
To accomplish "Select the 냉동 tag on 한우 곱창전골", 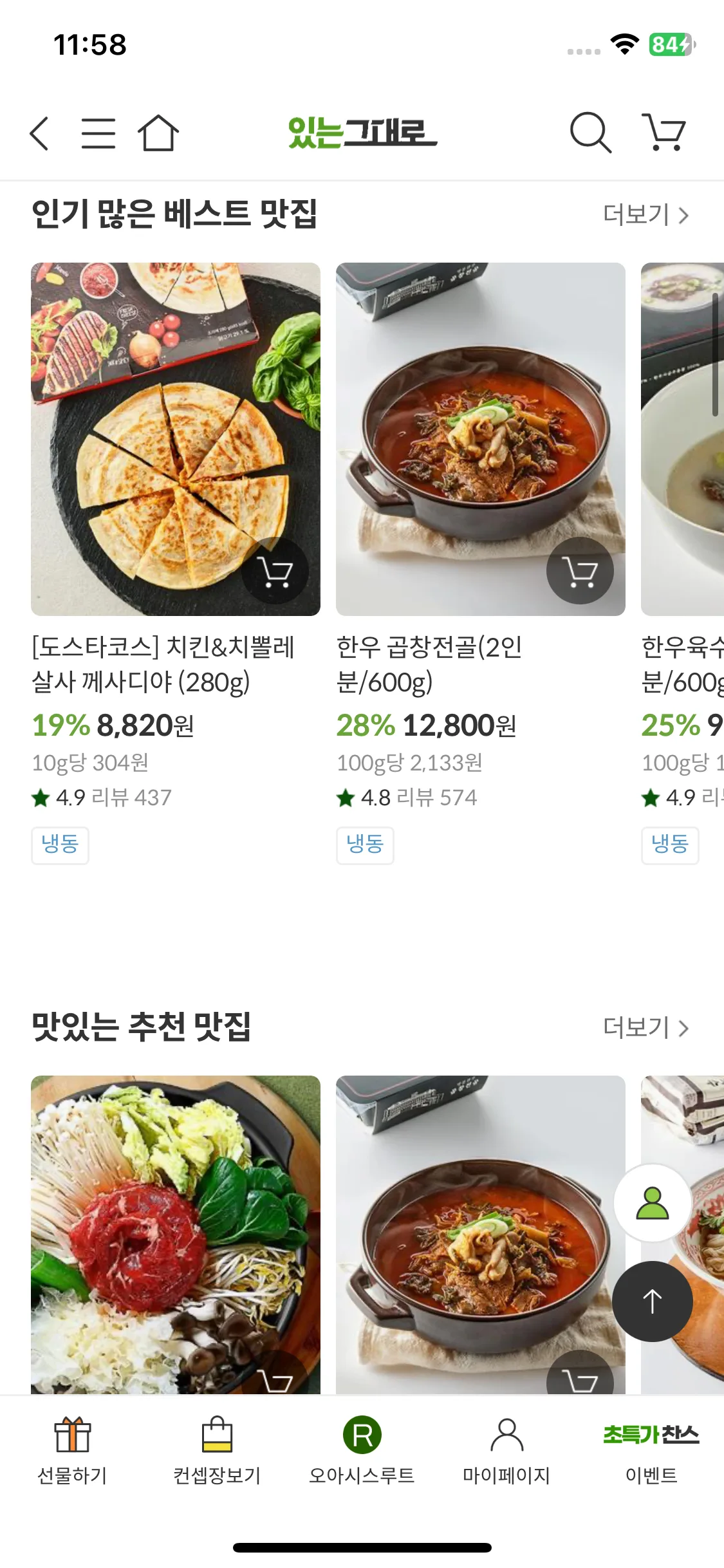I will 364,846.
